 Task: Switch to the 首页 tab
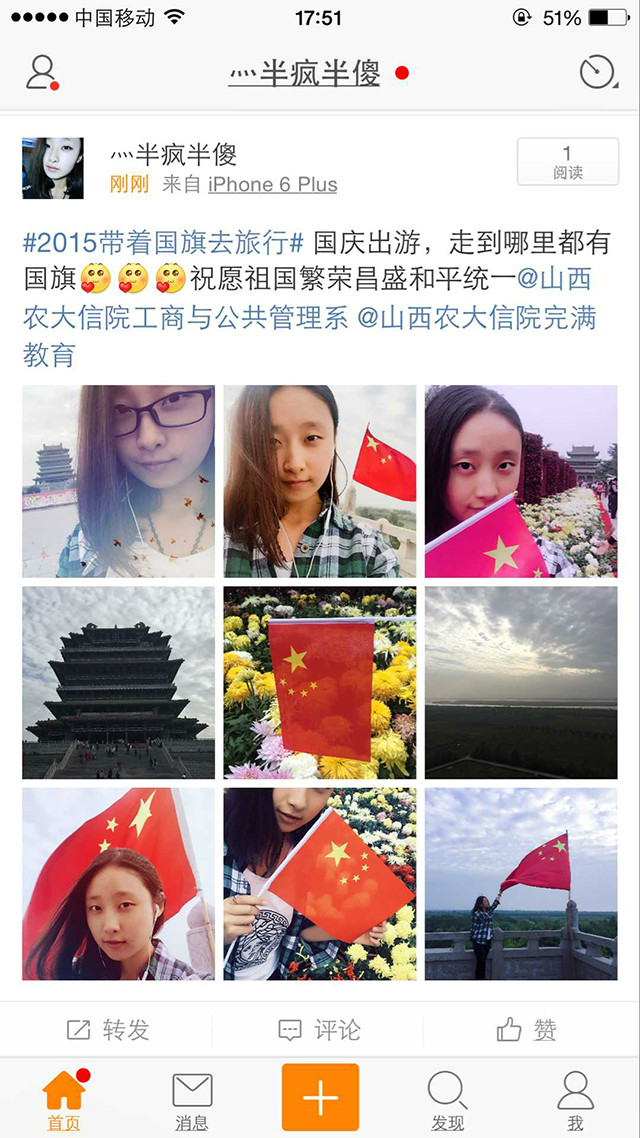(64, 1098)
